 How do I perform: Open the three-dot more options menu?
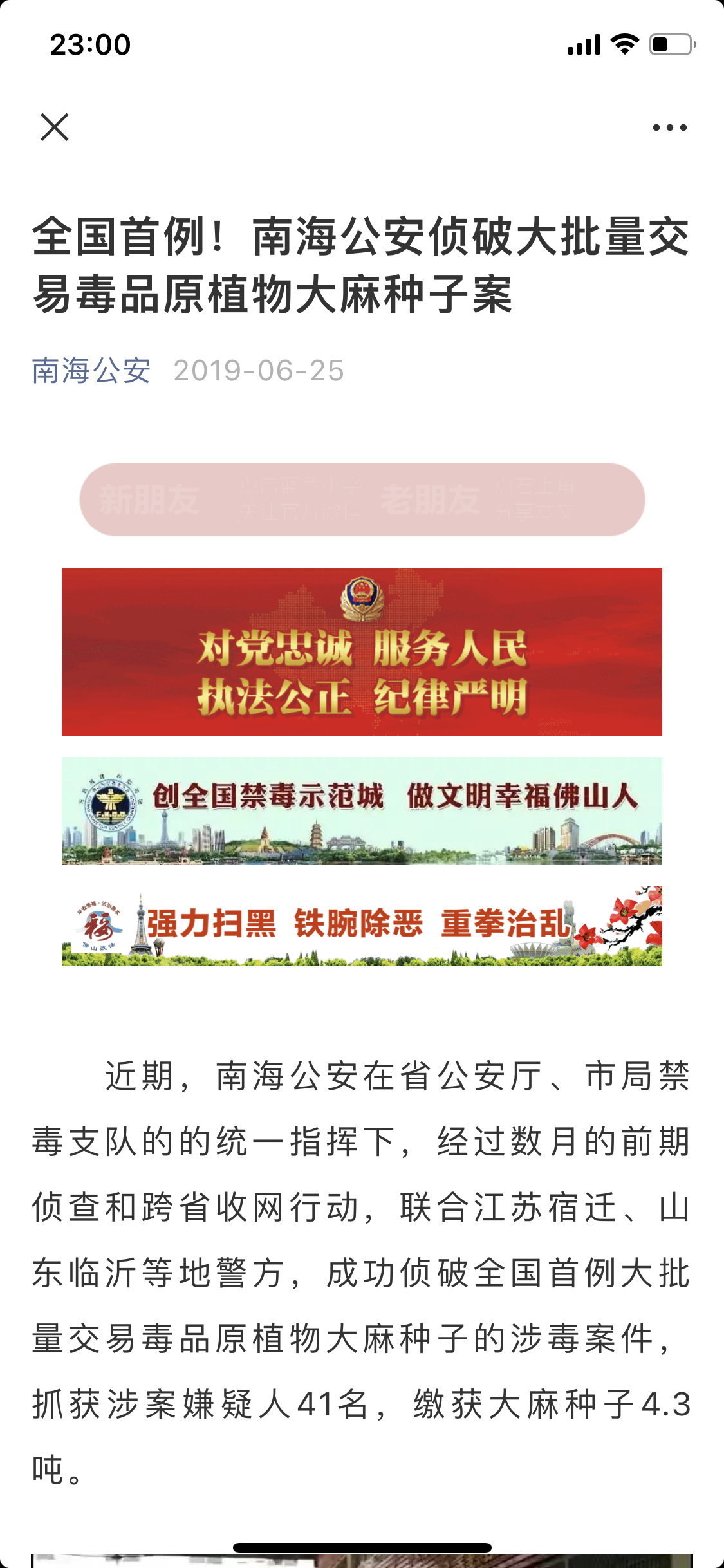click(669, 127)
